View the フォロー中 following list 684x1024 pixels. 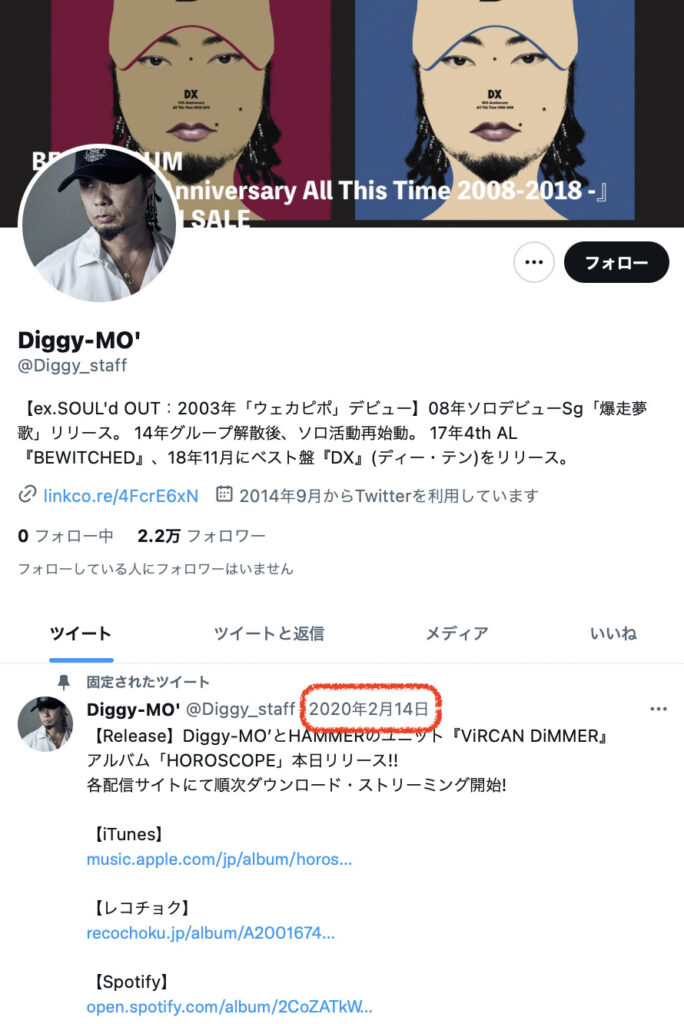point(66,536)
